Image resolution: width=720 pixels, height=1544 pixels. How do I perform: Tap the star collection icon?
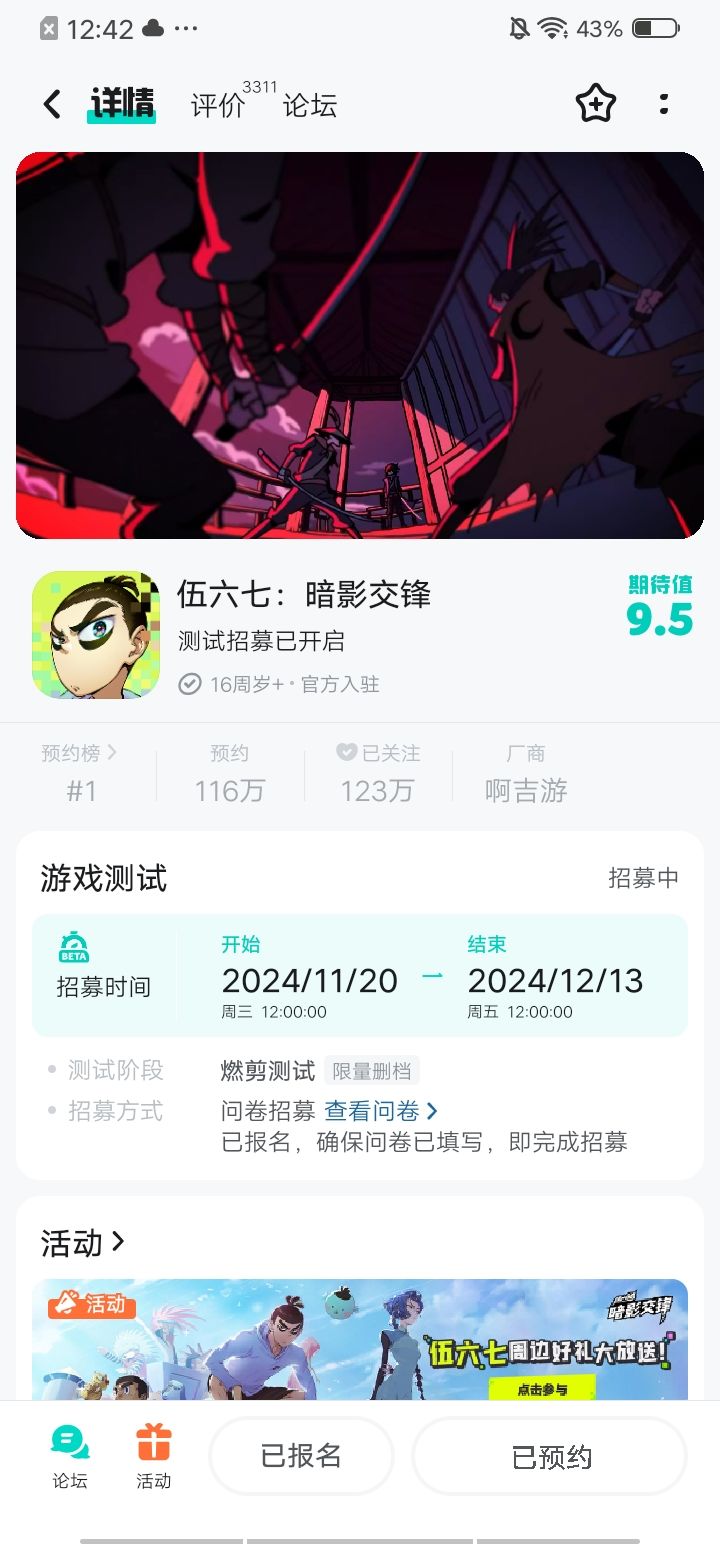595,103
